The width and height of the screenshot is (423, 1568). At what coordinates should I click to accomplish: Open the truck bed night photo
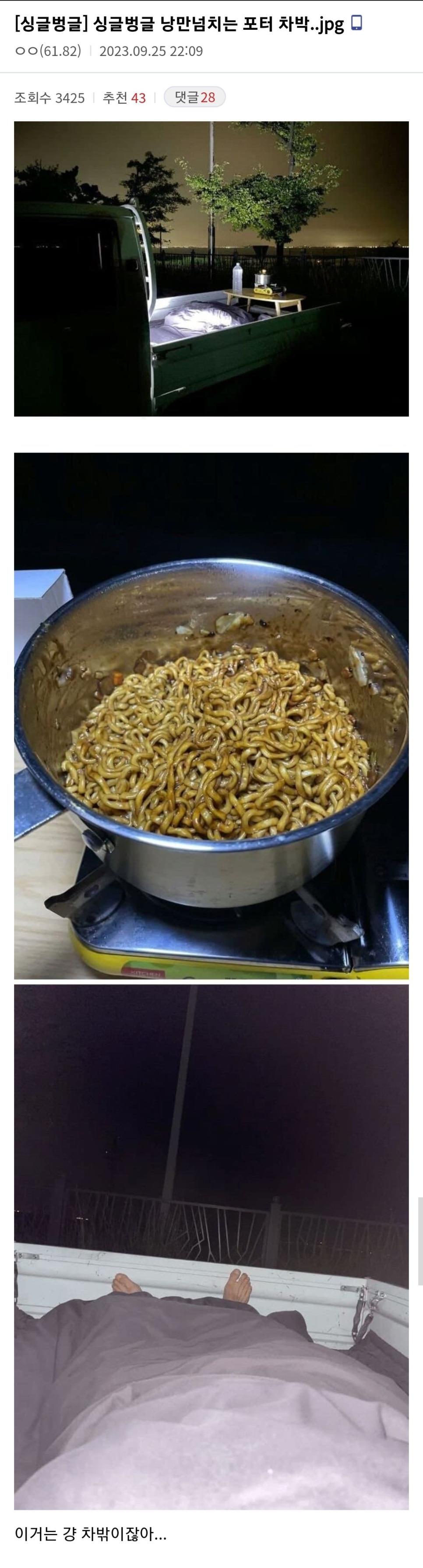click(x=211, y=268)
